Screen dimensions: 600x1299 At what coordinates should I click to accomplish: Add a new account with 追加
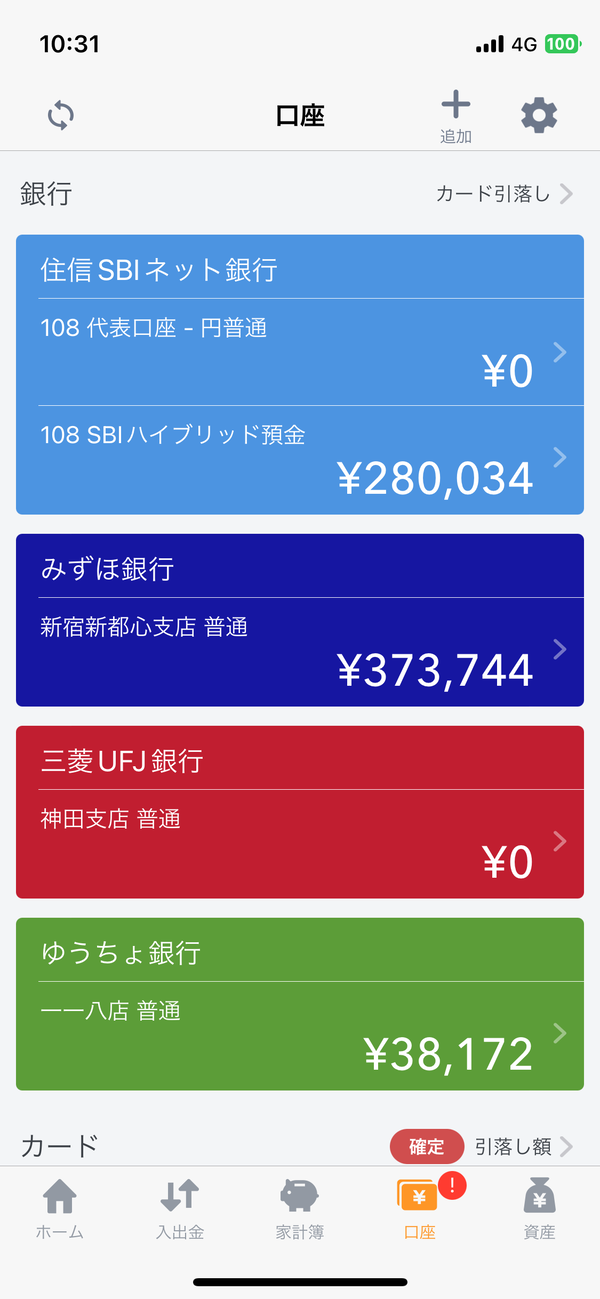[x=456, y=117]
